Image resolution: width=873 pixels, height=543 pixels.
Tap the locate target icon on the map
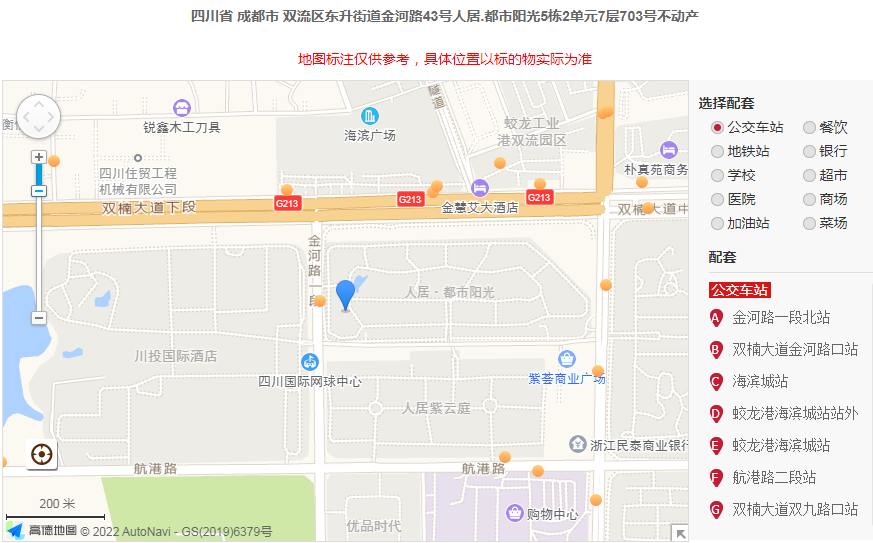point(42,455)
